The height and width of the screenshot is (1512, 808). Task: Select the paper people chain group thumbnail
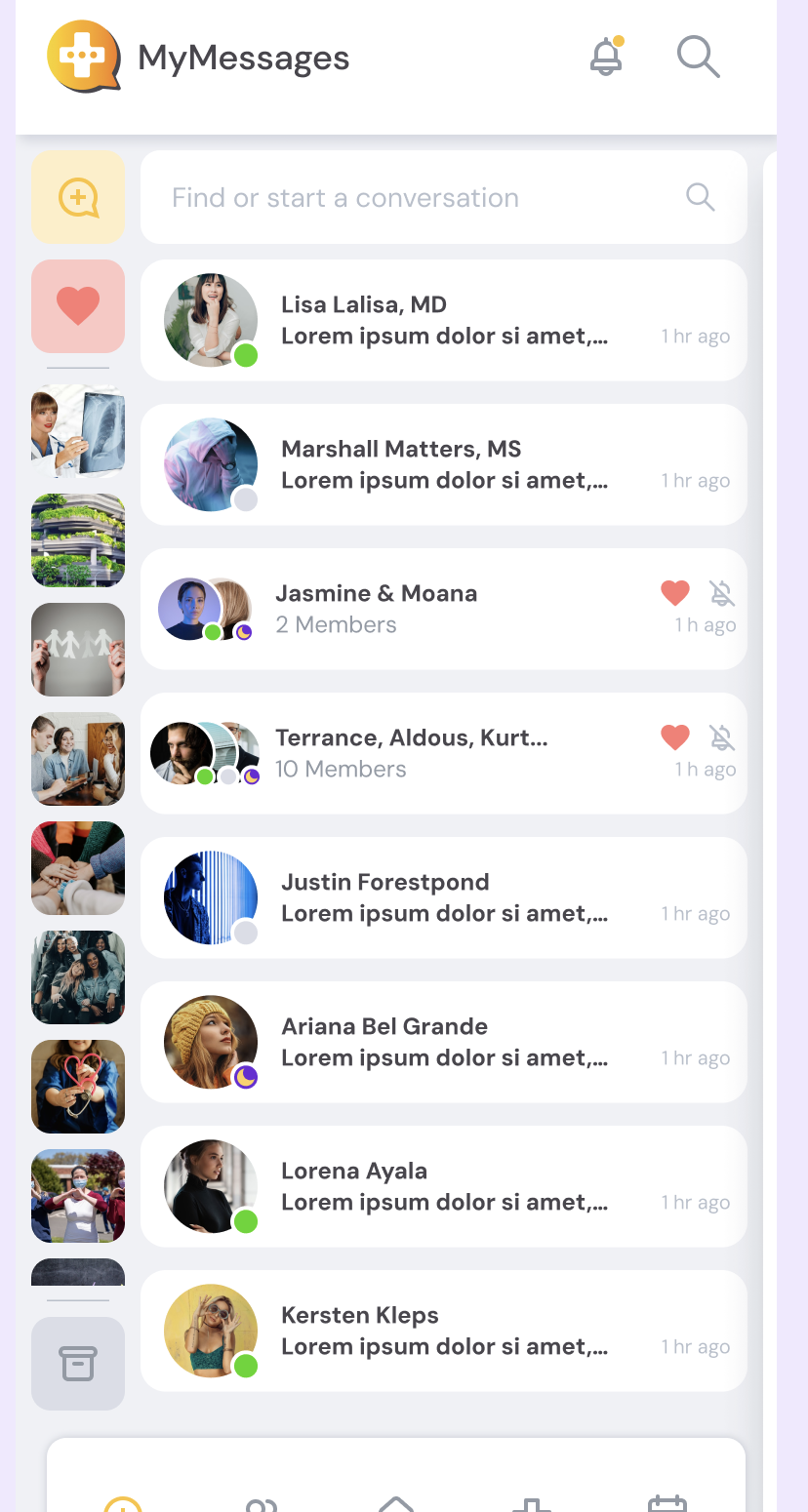tap(78, 649)
